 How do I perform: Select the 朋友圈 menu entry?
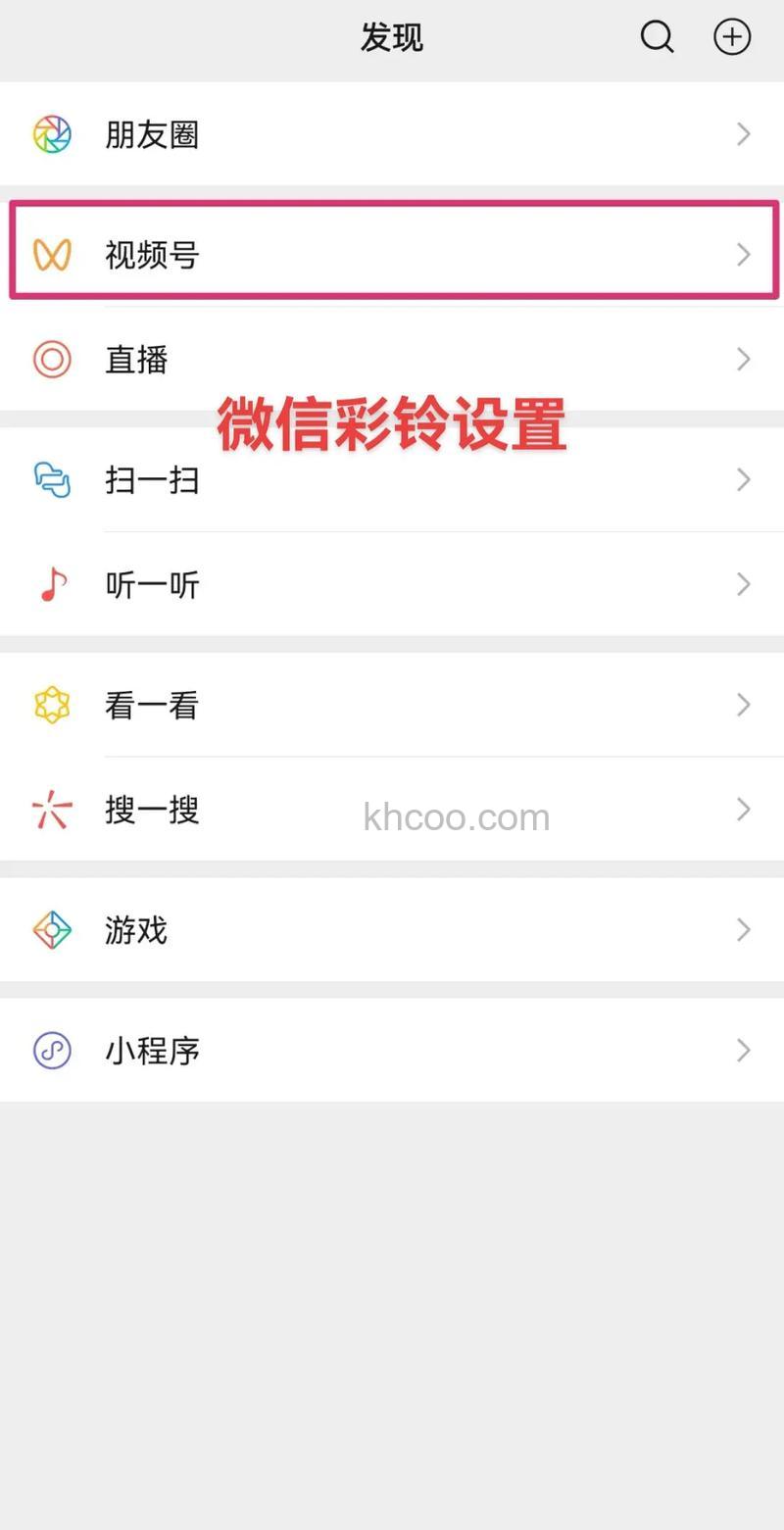[x=151, y=134]
